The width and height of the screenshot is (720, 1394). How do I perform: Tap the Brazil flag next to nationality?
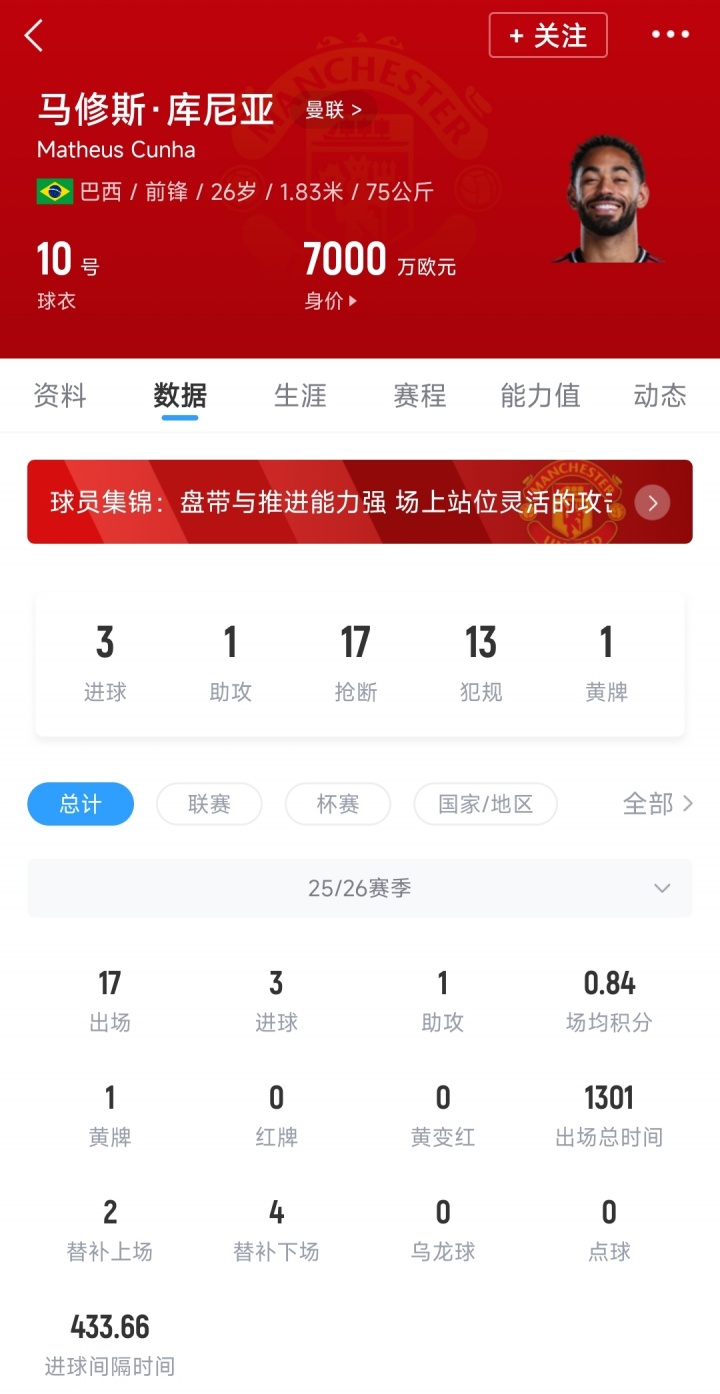55,189
